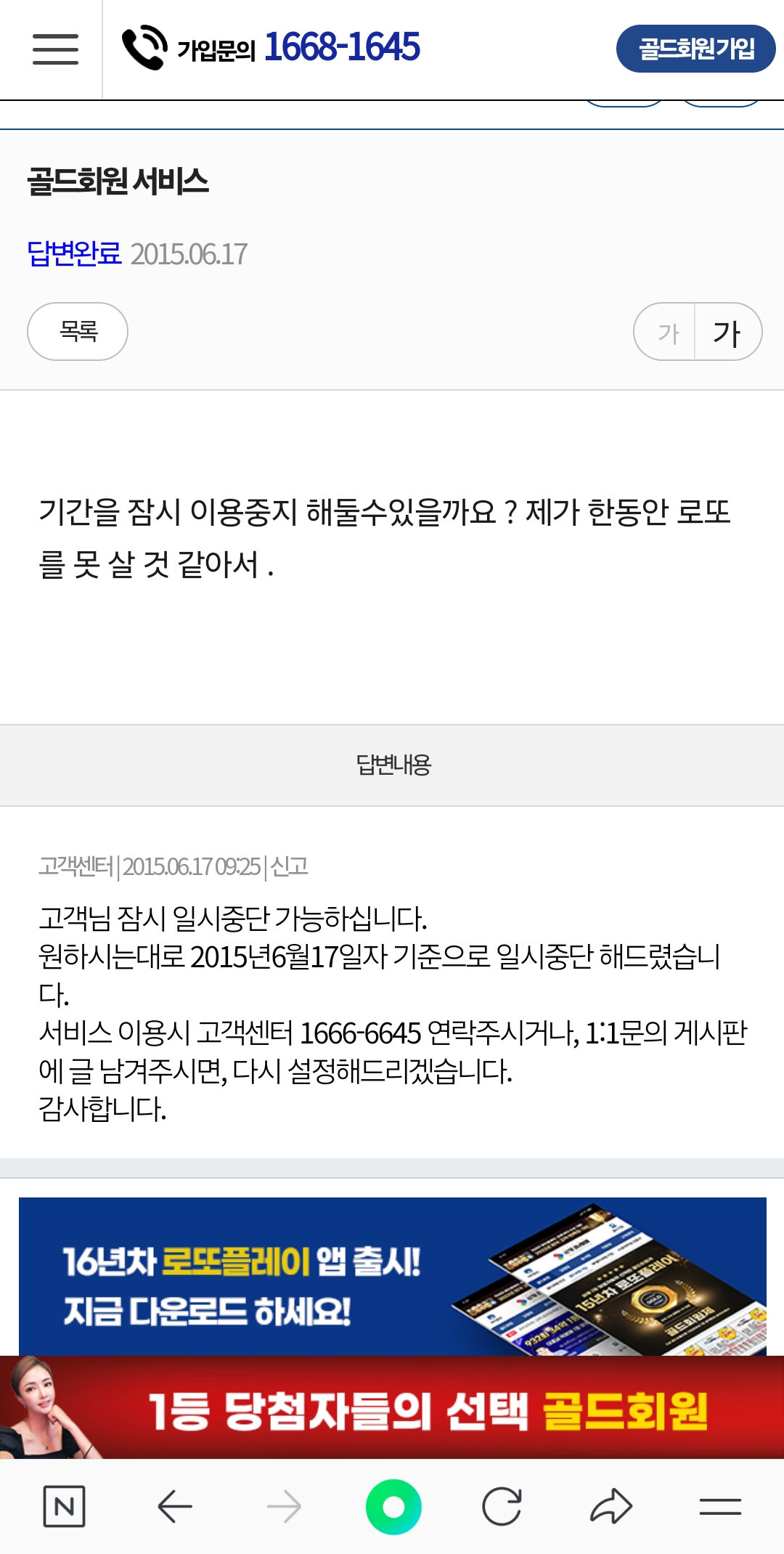This screenshot has height=1554, width=784.
Task: Go back in the browser
Action: (x=175, y=1508)
